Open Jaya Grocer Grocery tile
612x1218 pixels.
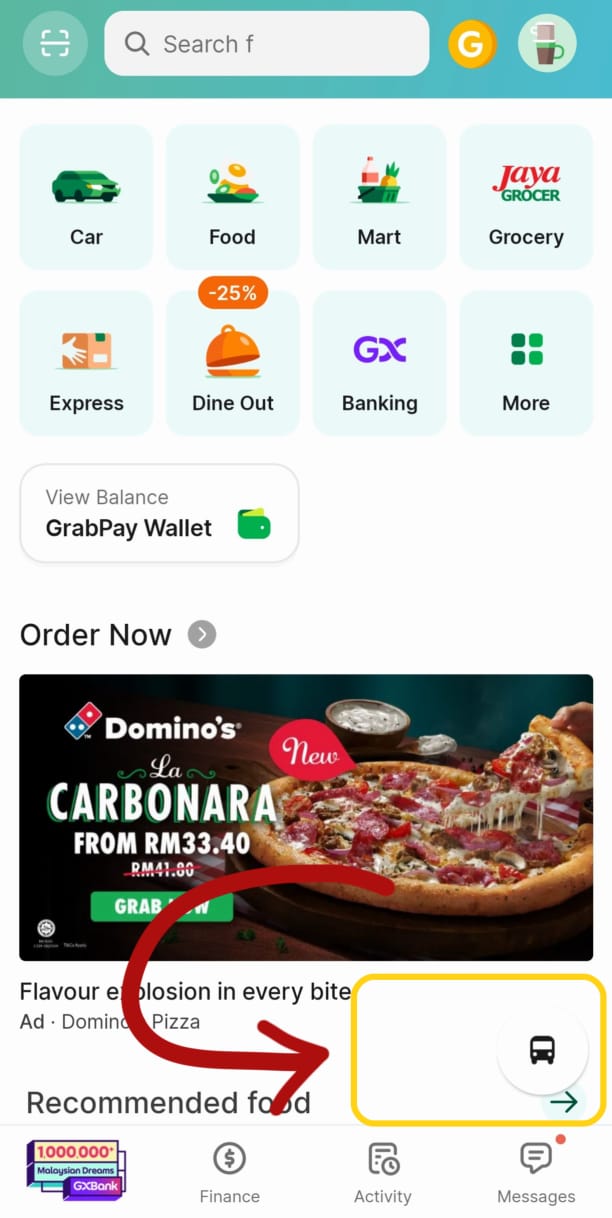point(526,197)
